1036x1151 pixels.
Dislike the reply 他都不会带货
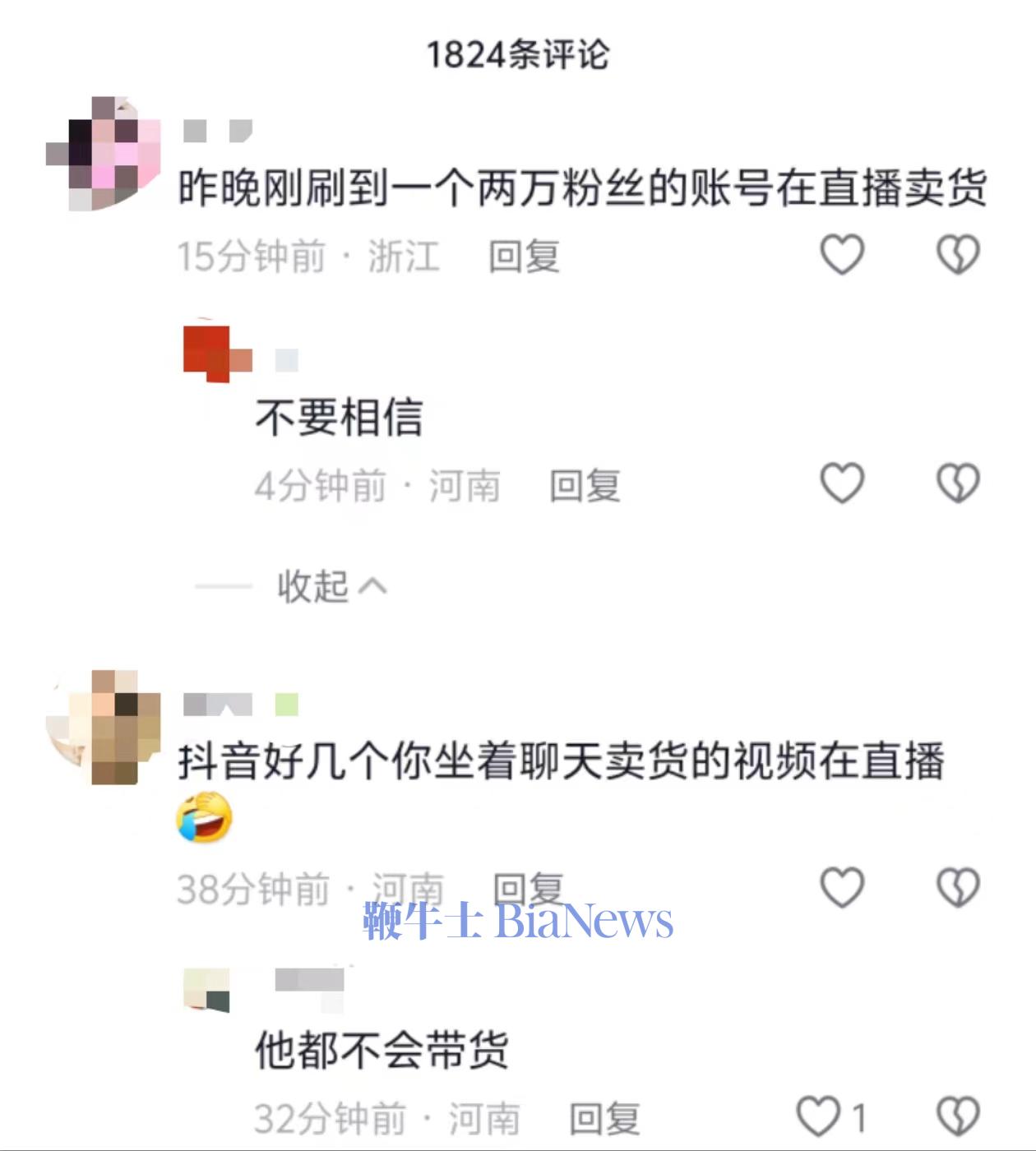tap(958, 1116)
